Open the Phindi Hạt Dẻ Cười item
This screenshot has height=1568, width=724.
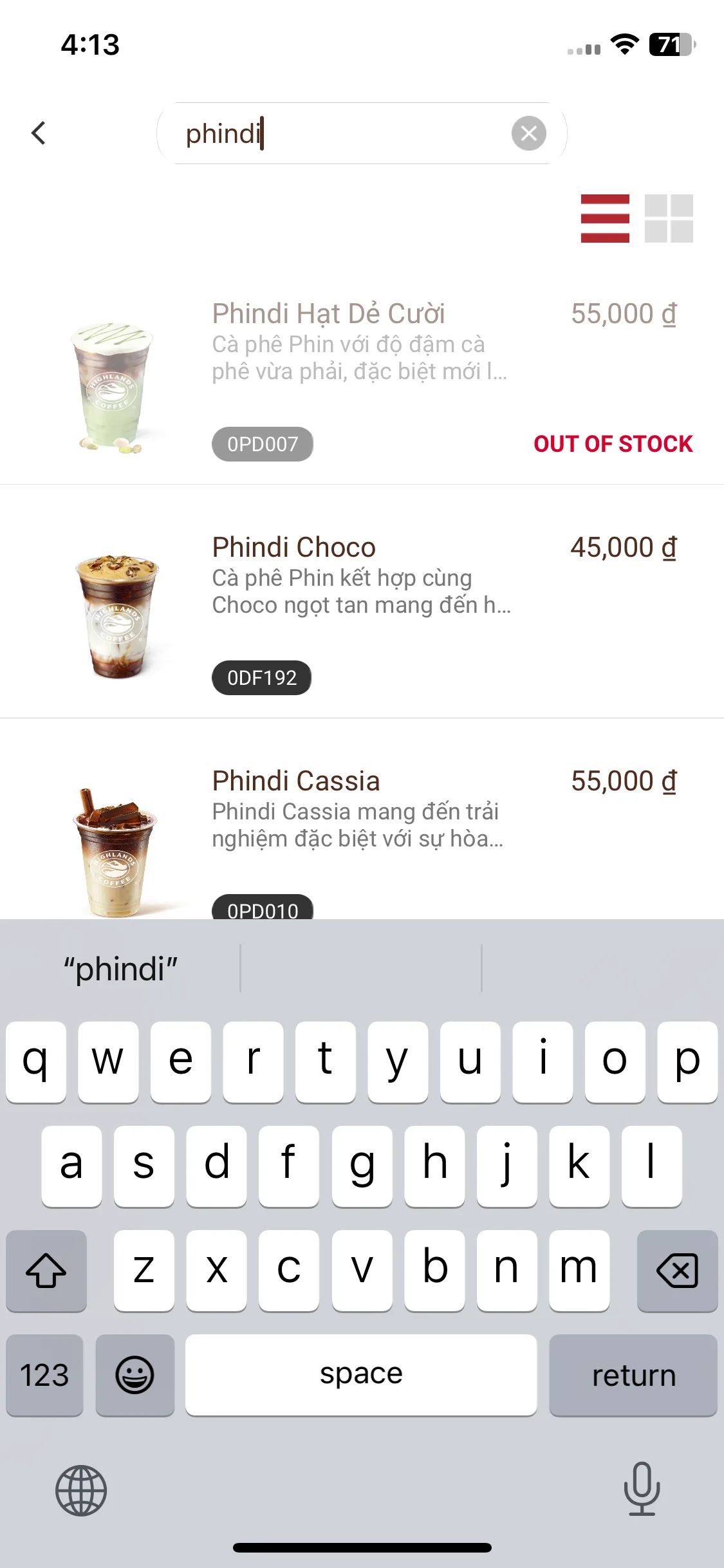(x=328, y=314)
